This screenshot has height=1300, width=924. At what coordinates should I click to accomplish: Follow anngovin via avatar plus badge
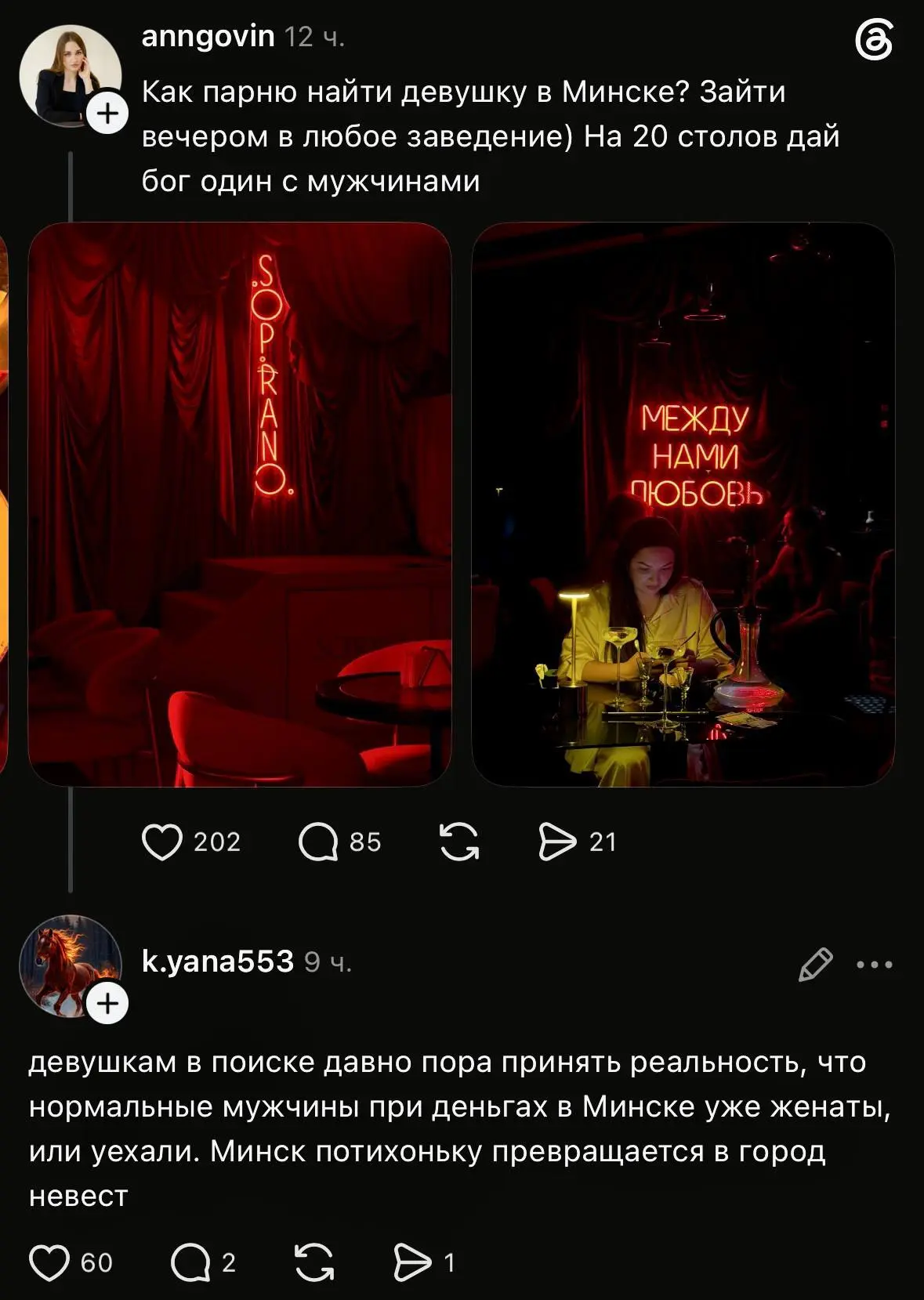click(107, 114)
